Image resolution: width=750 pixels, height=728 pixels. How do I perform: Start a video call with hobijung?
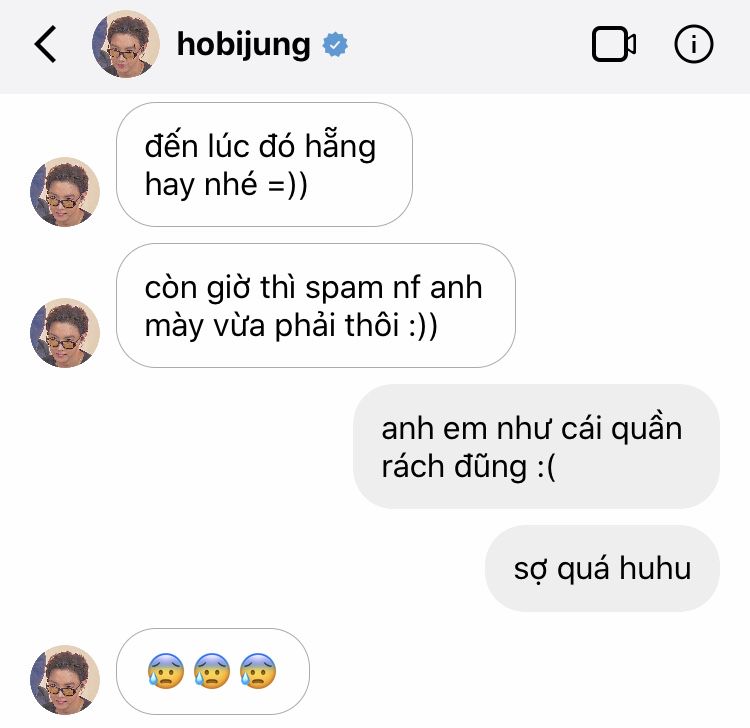click(613, 45)
